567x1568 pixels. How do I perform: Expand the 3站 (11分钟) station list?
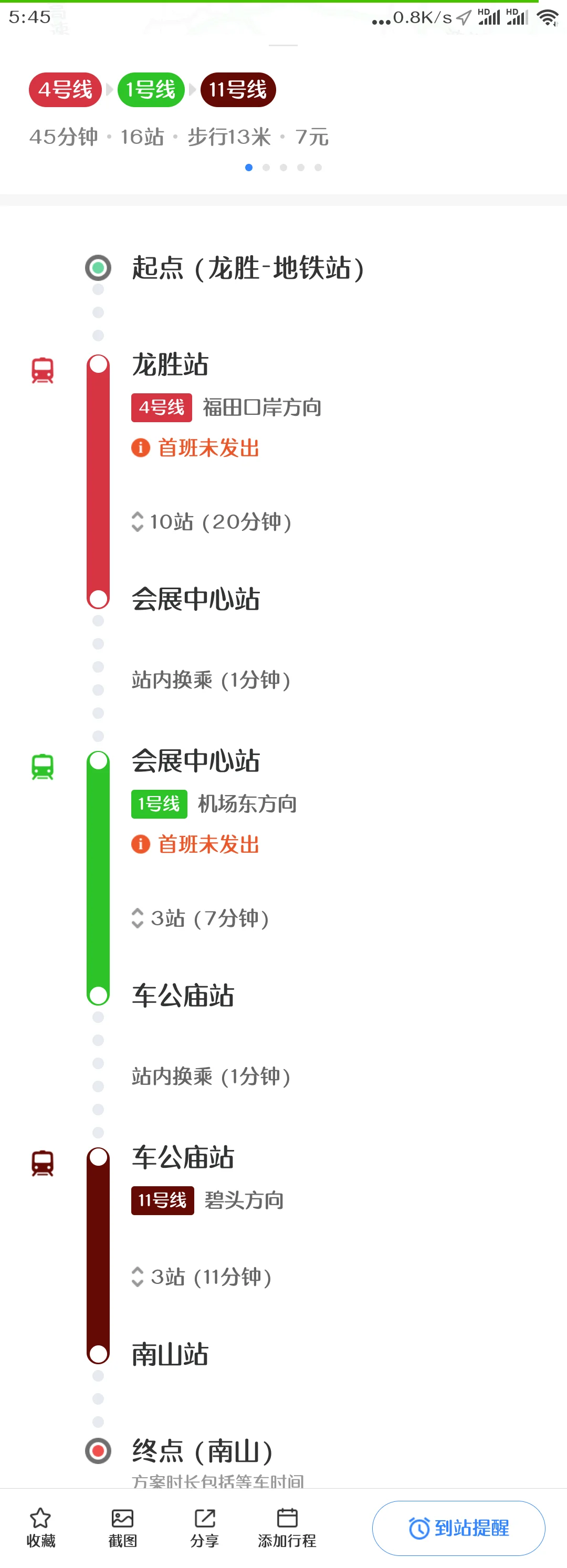pyautogui.click(x=201, y=1277)
